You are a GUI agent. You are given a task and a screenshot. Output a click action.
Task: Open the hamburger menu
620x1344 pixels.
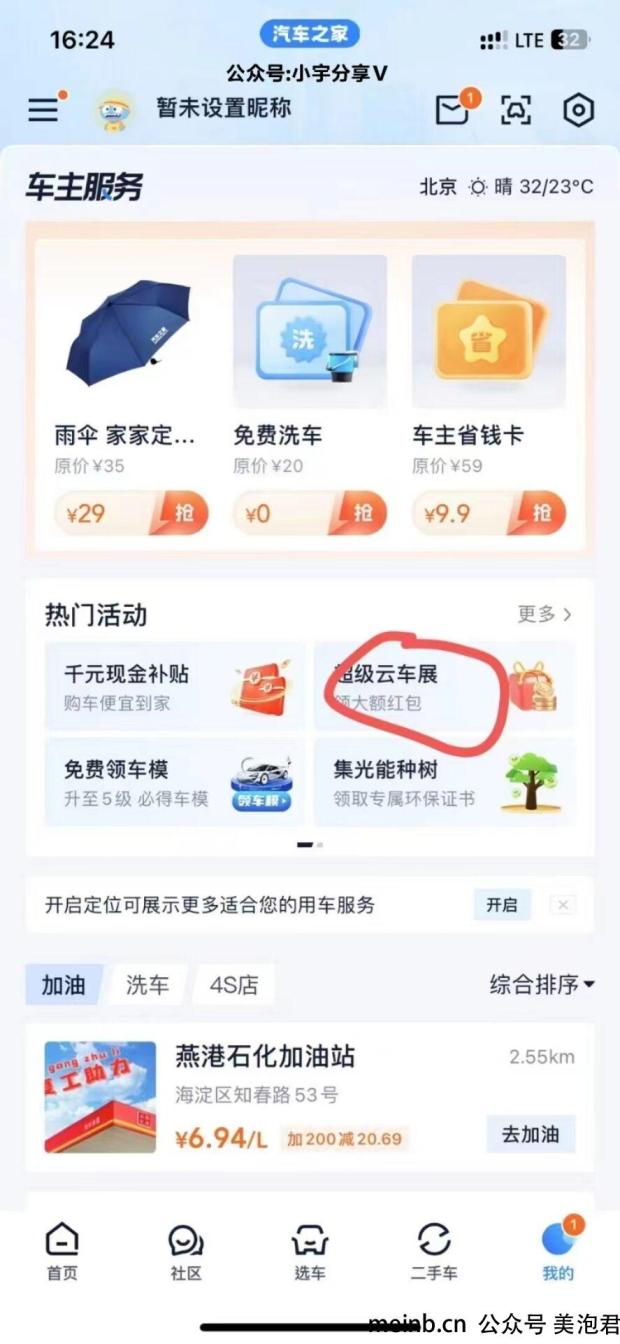click(43, 109)
